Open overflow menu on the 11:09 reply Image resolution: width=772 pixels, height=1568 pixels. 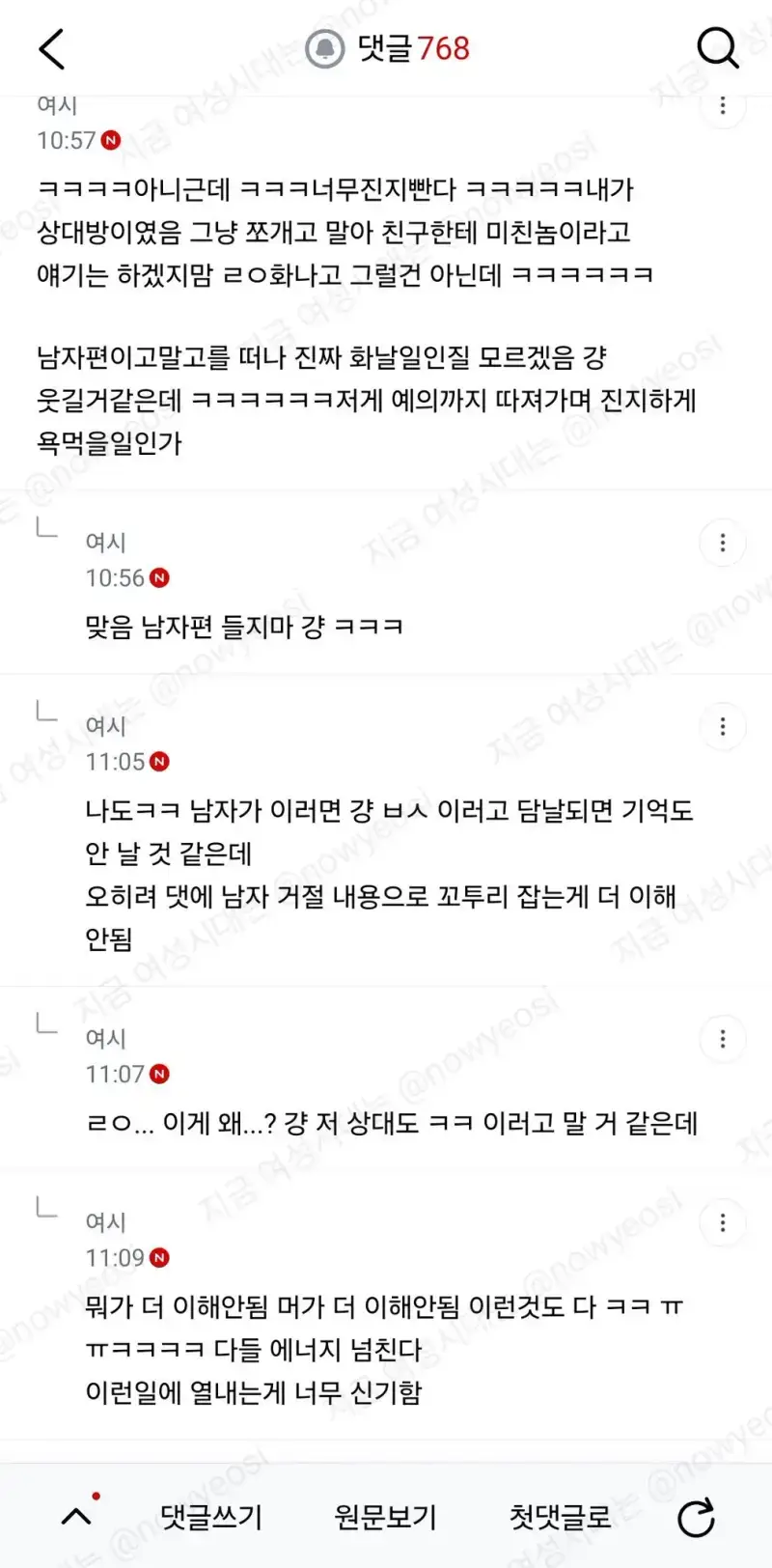723,1223
